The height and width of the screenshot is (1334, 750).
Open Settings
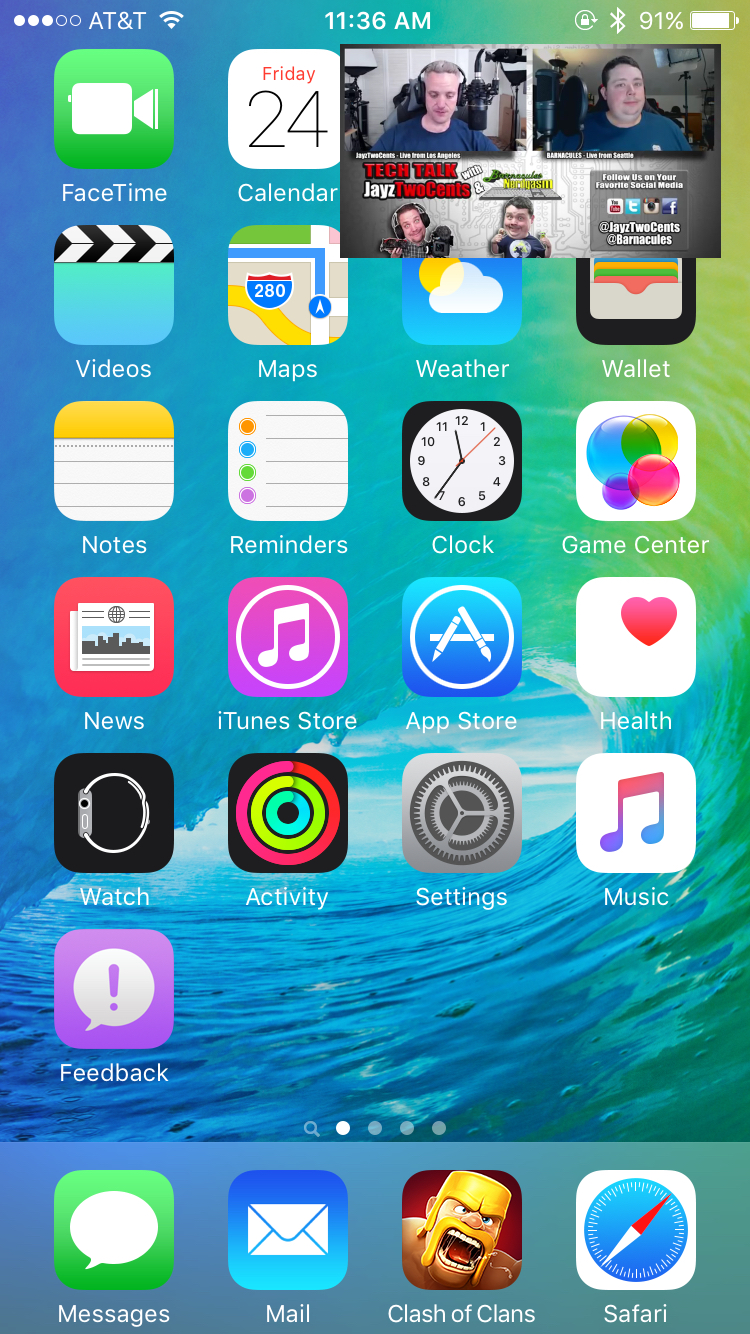point(462,813)
